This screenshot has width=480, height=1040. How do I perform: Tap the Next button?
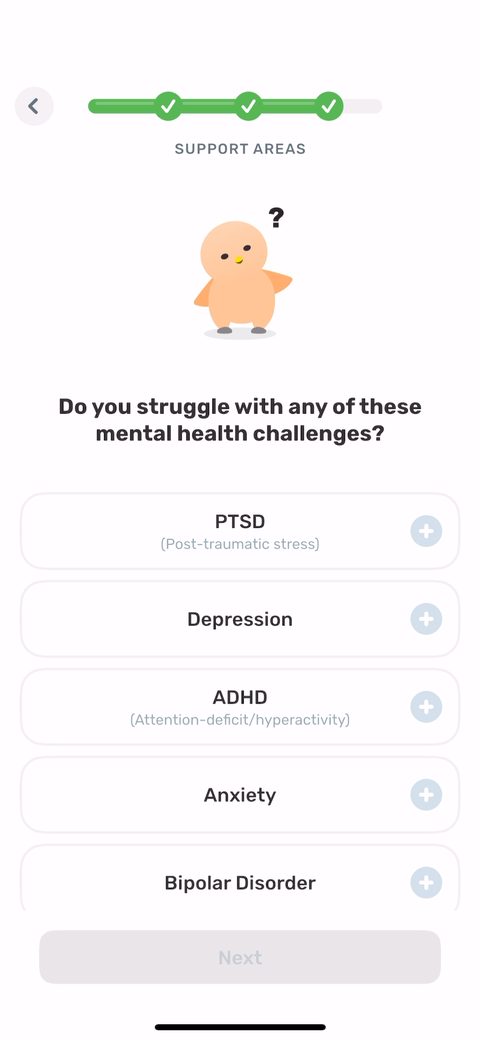point(240,957)
